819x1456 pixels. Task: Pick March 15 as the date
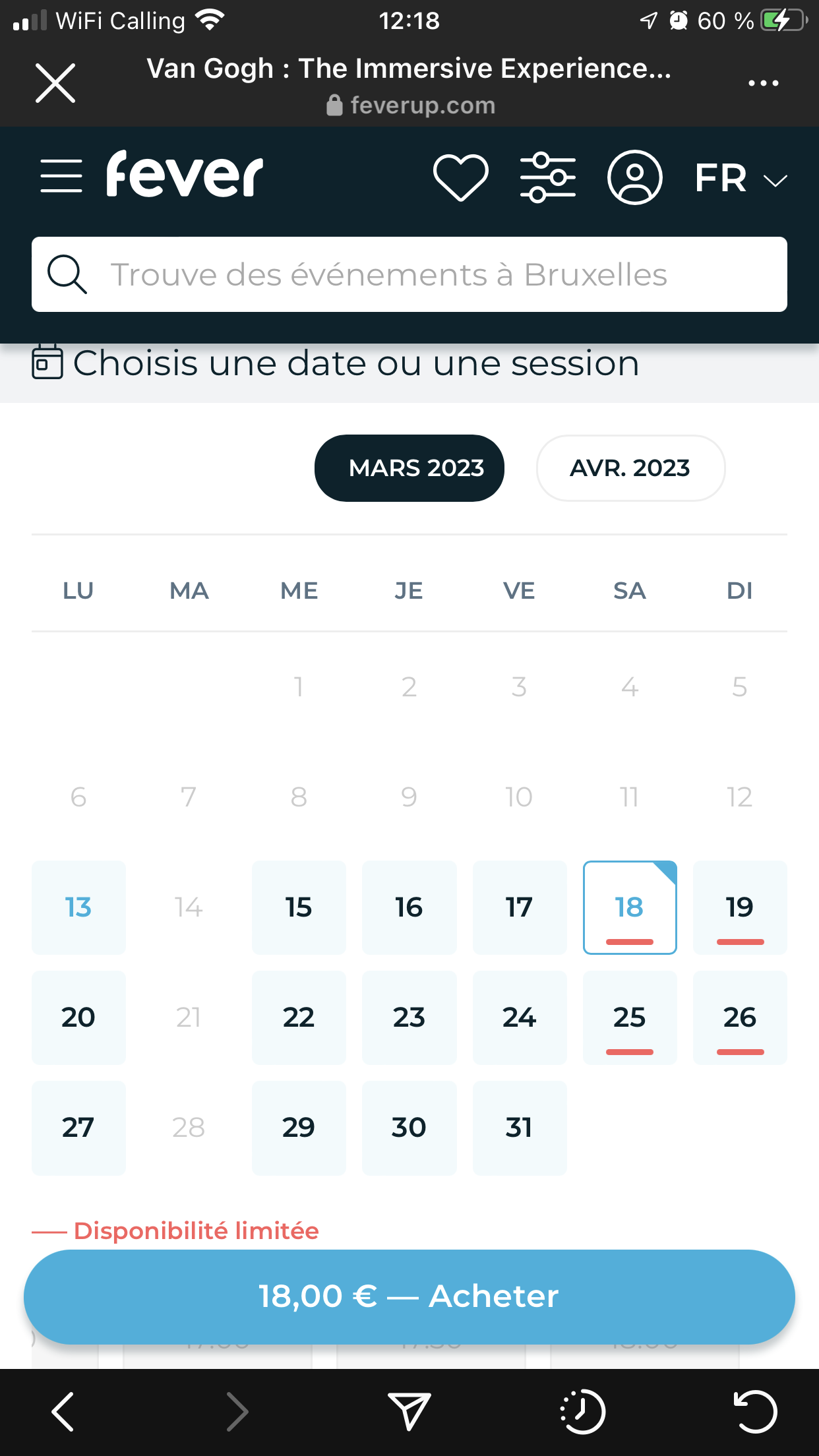click(299, 907)
